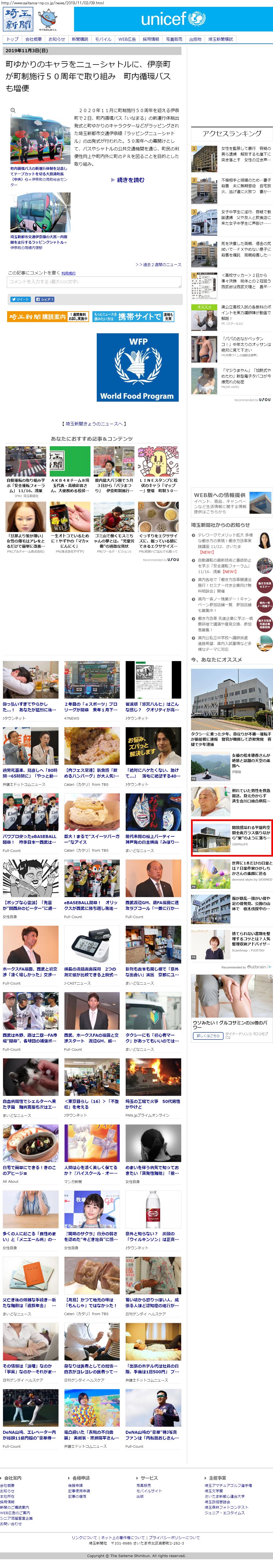Open the 新聞購読 subscription tab

point(80,39)
